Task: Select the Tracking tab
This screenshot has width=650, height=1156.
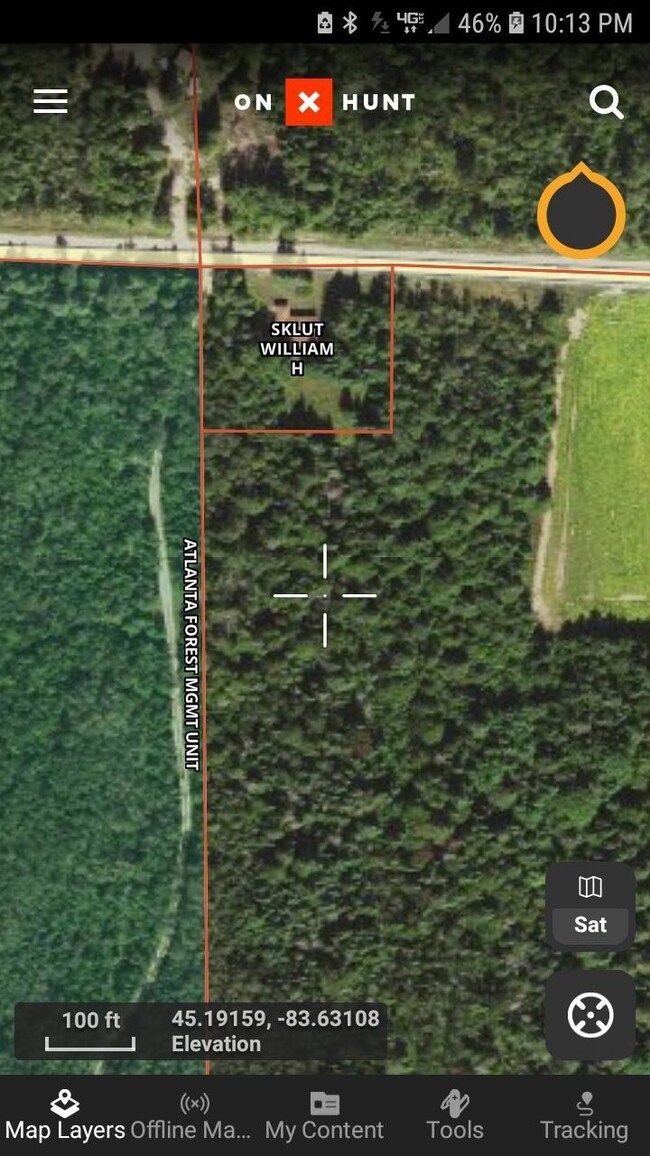Action: pyautogui.click(x=584, y=1116)
